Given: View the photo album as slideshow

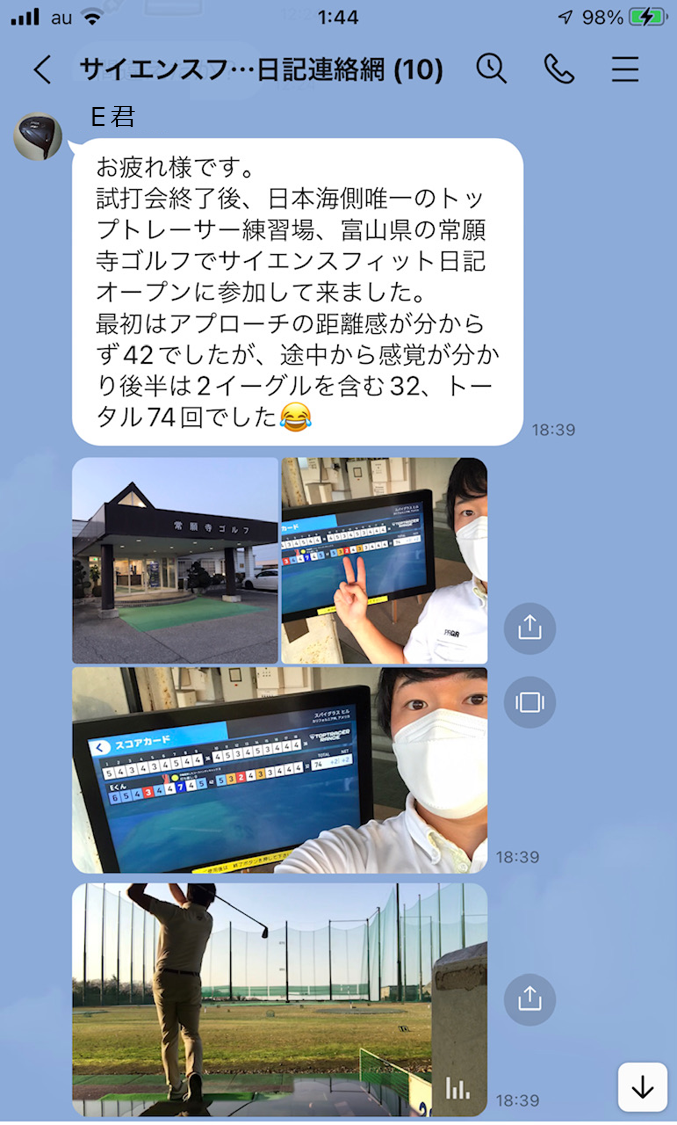Looking at the screenshot, I should click(x=529, y=702).
